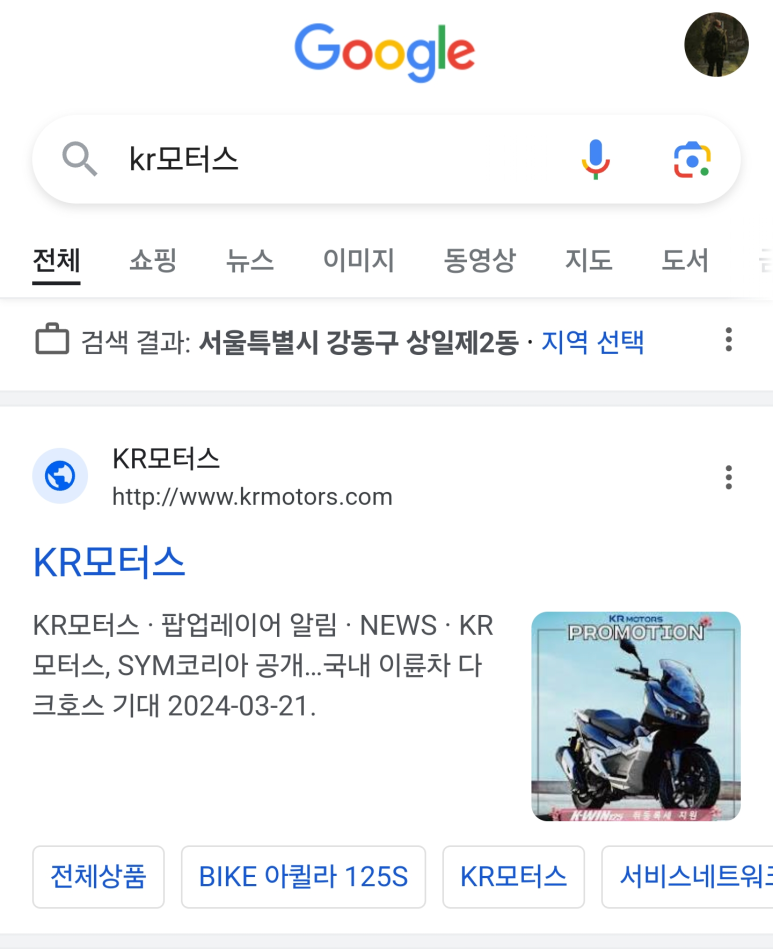The width and height of the screenshot is (773, 949).
Task: Open the BIKE 아퀼라 125S chip
Action: pos(303,877)
